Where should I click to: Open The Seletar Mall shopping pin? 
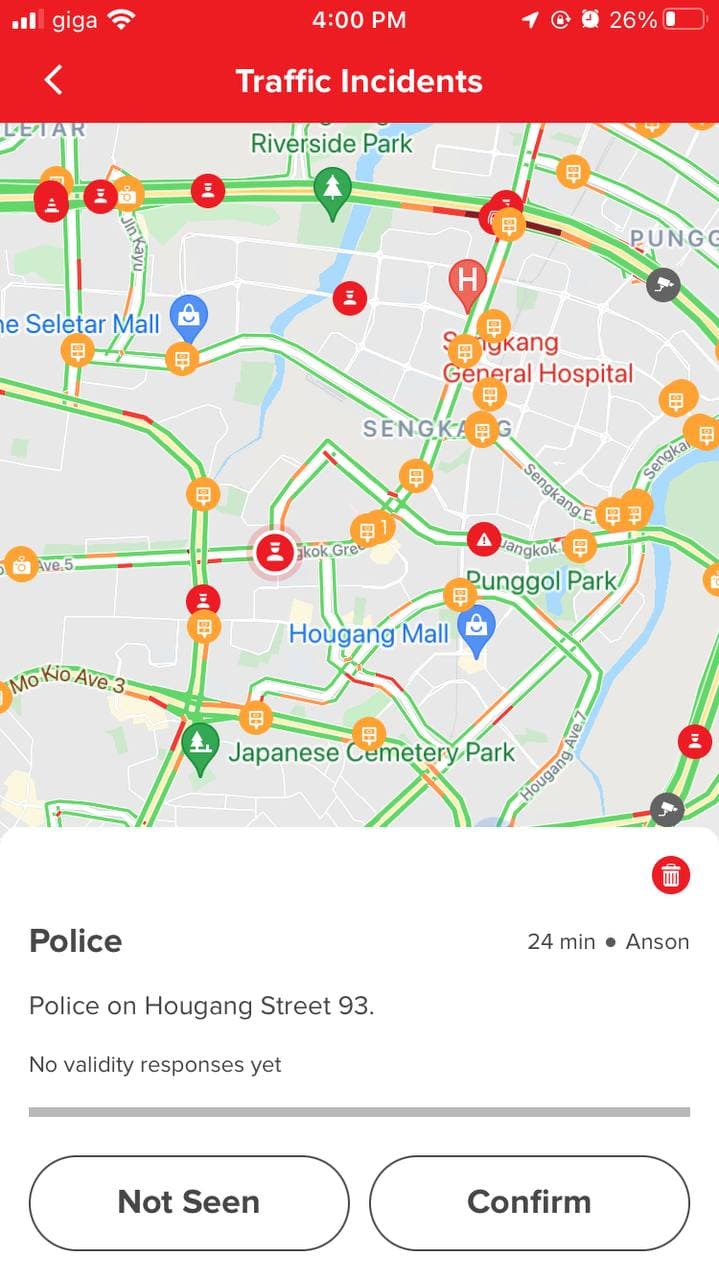coord(188,316)
